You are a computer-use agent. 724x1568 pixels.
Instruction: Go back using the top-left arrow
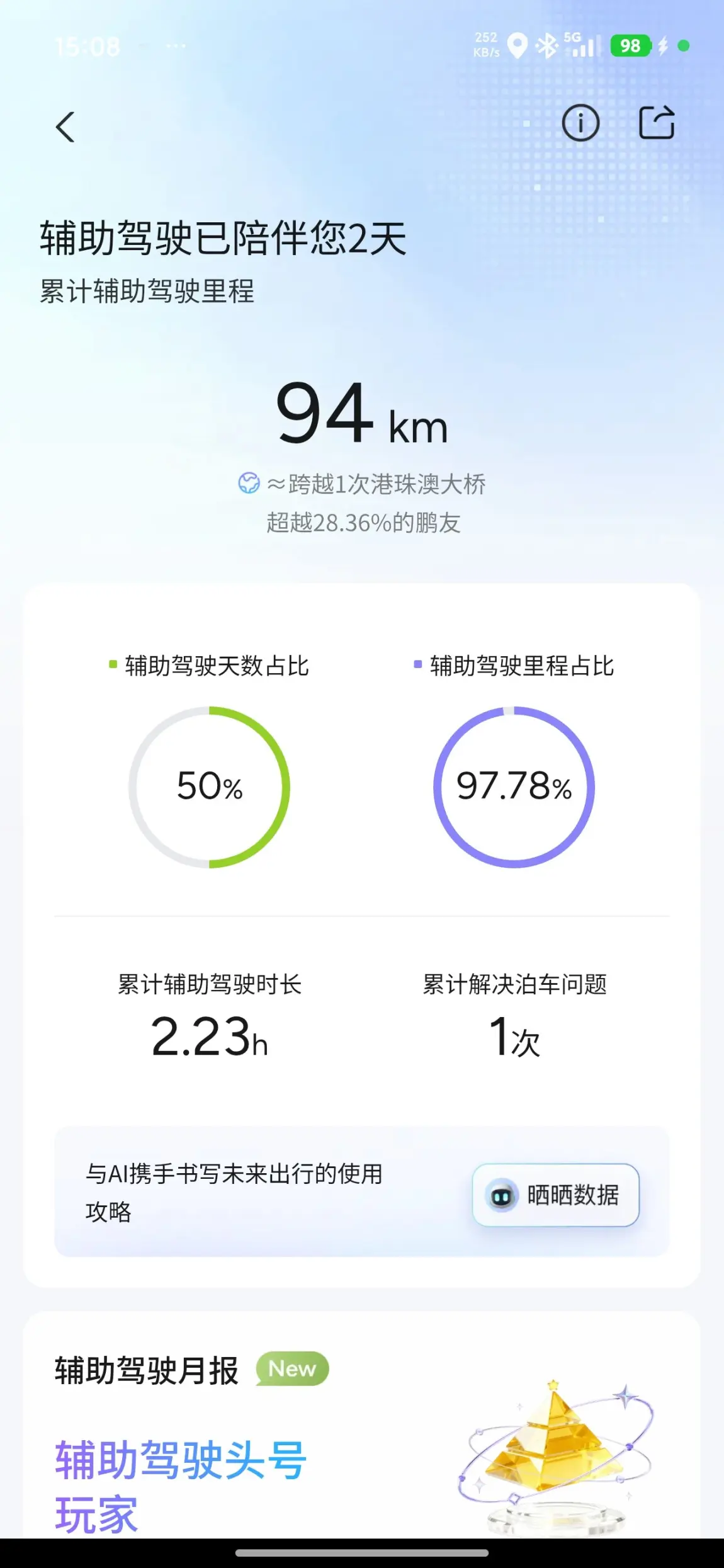click(x=65, y=127)
